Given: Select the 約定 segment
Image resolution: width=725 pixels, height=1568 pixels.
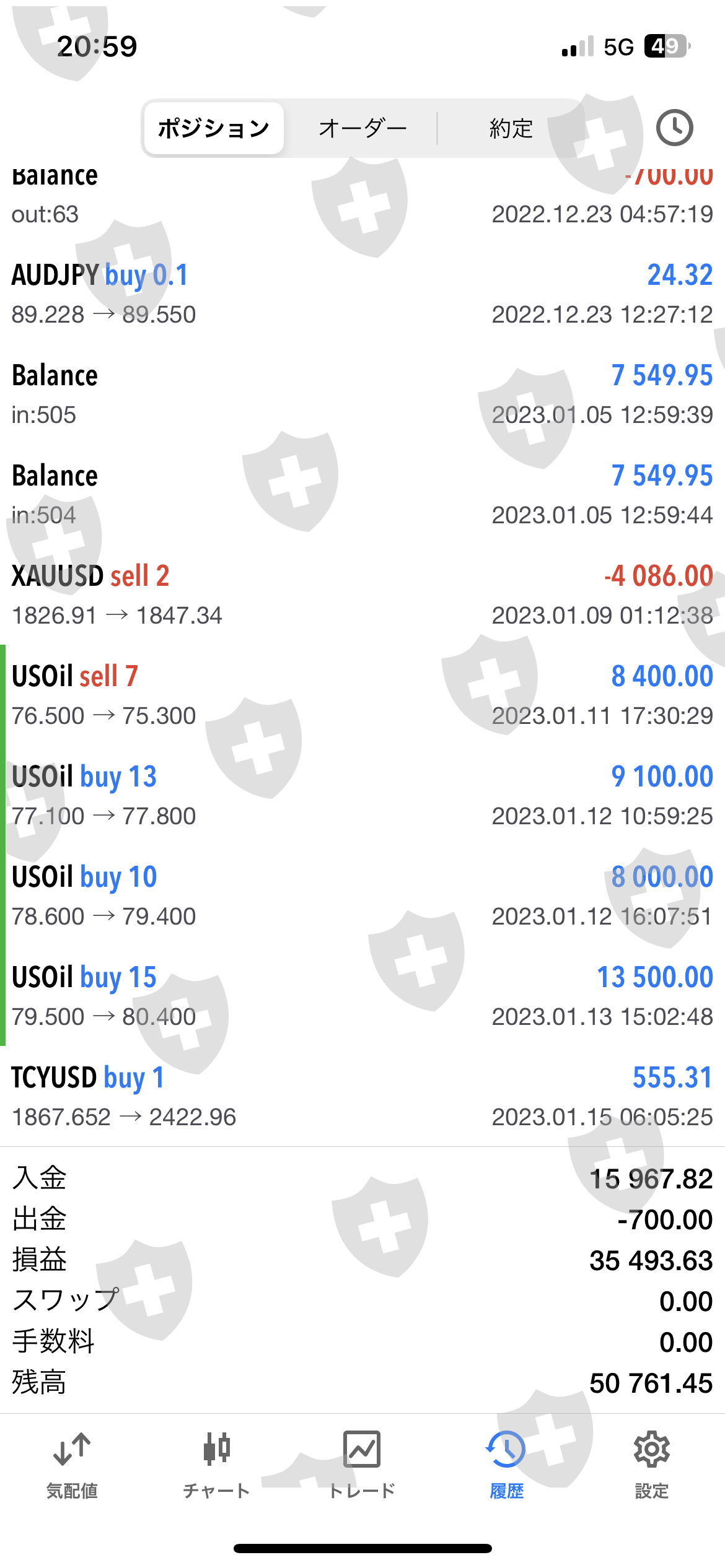Looking at the screenshot, I should coord(511,128).
